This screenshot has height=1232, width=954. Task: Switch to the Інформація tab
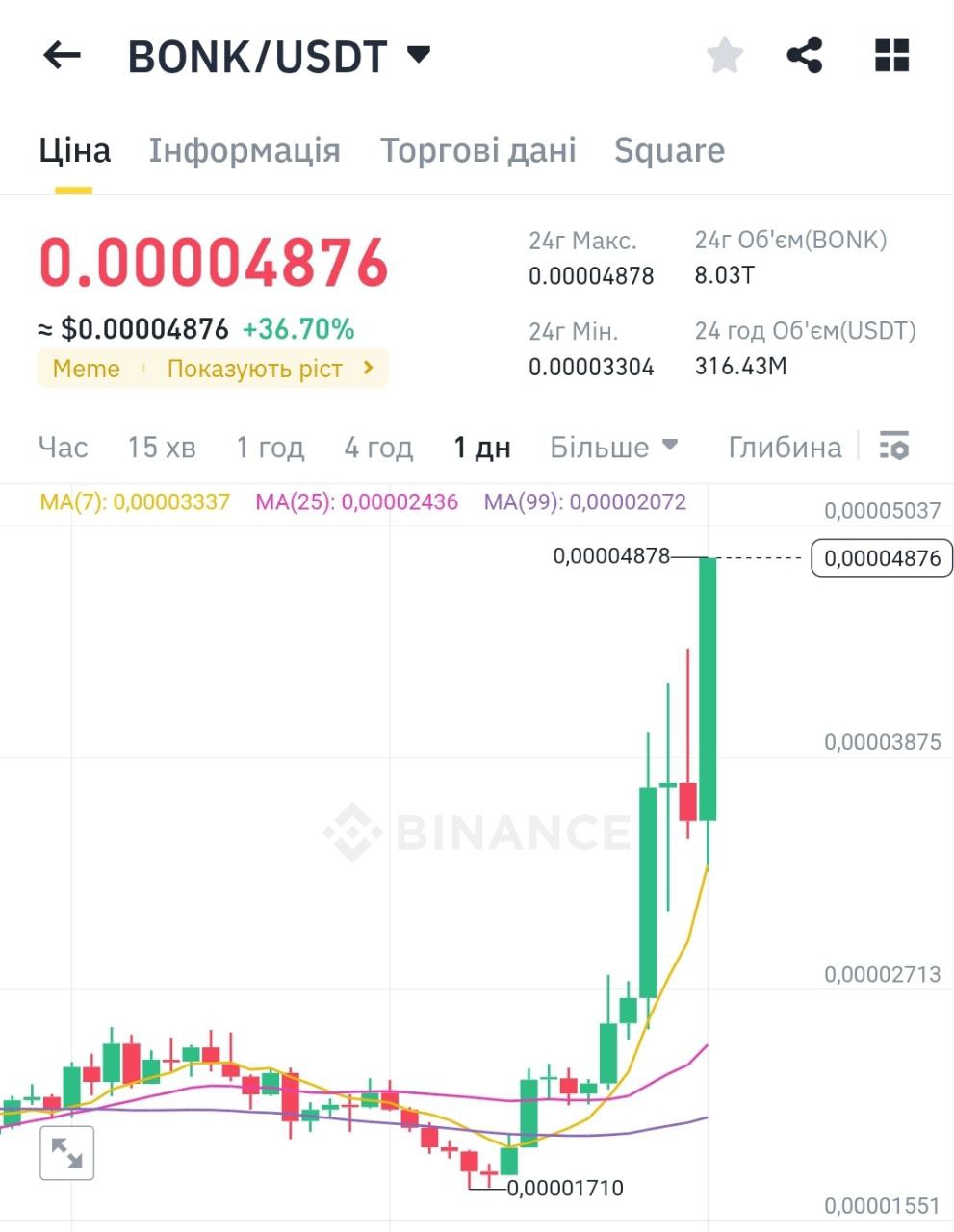[245, 150]
